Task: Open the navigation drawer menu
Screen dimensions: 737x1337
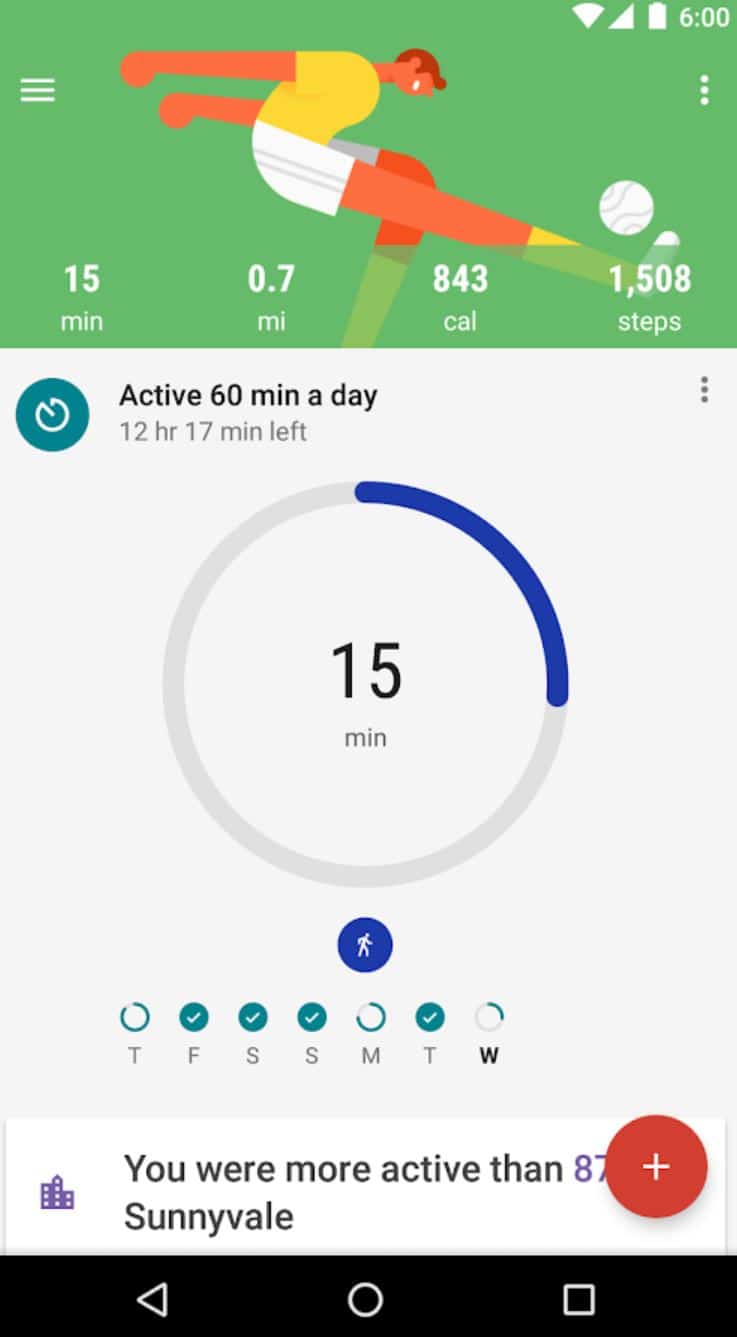Action: point(37,90)
